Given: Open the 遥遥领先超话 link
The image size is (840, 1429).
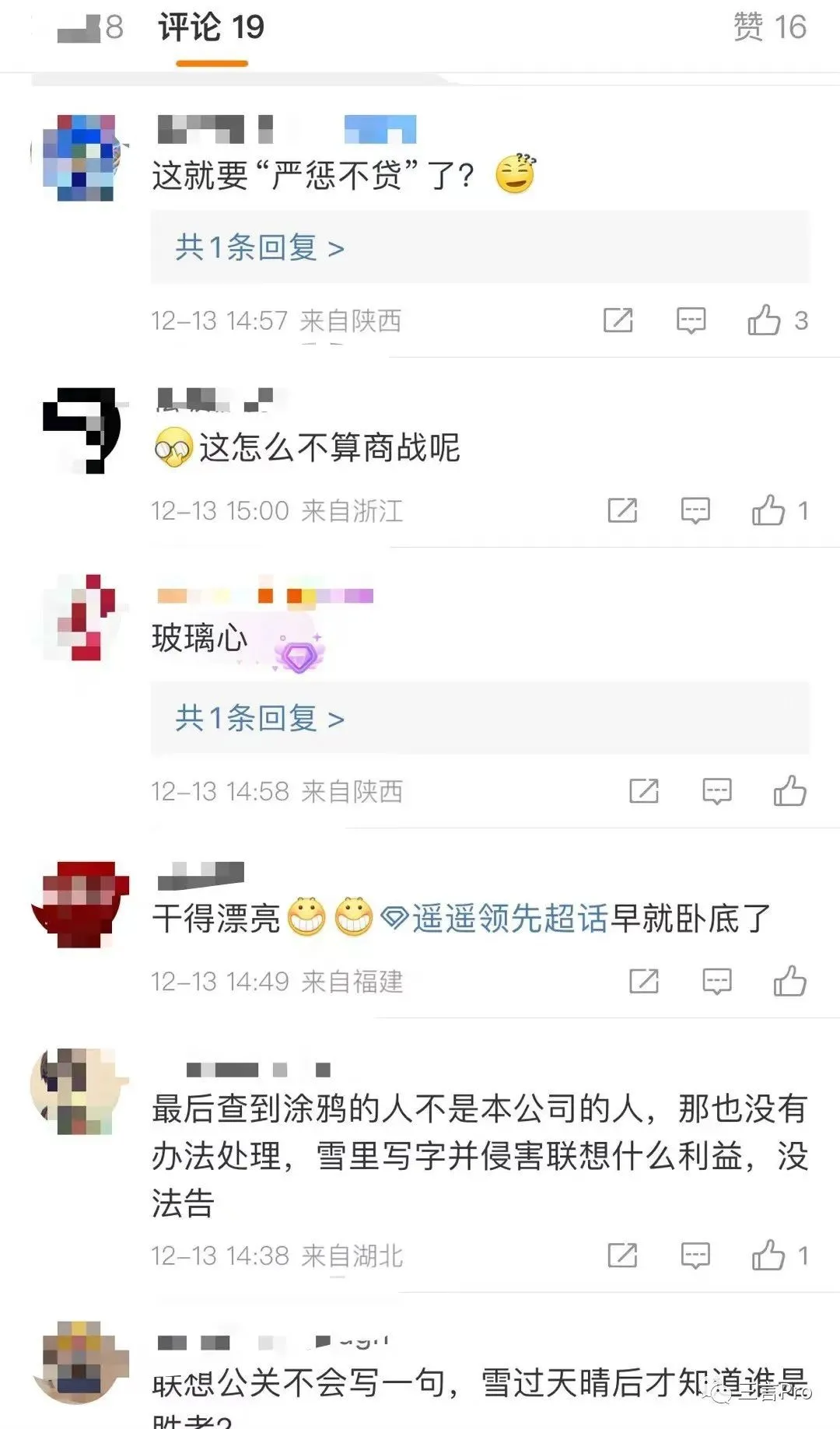Looking at the screenshot, I should (498, 919).
